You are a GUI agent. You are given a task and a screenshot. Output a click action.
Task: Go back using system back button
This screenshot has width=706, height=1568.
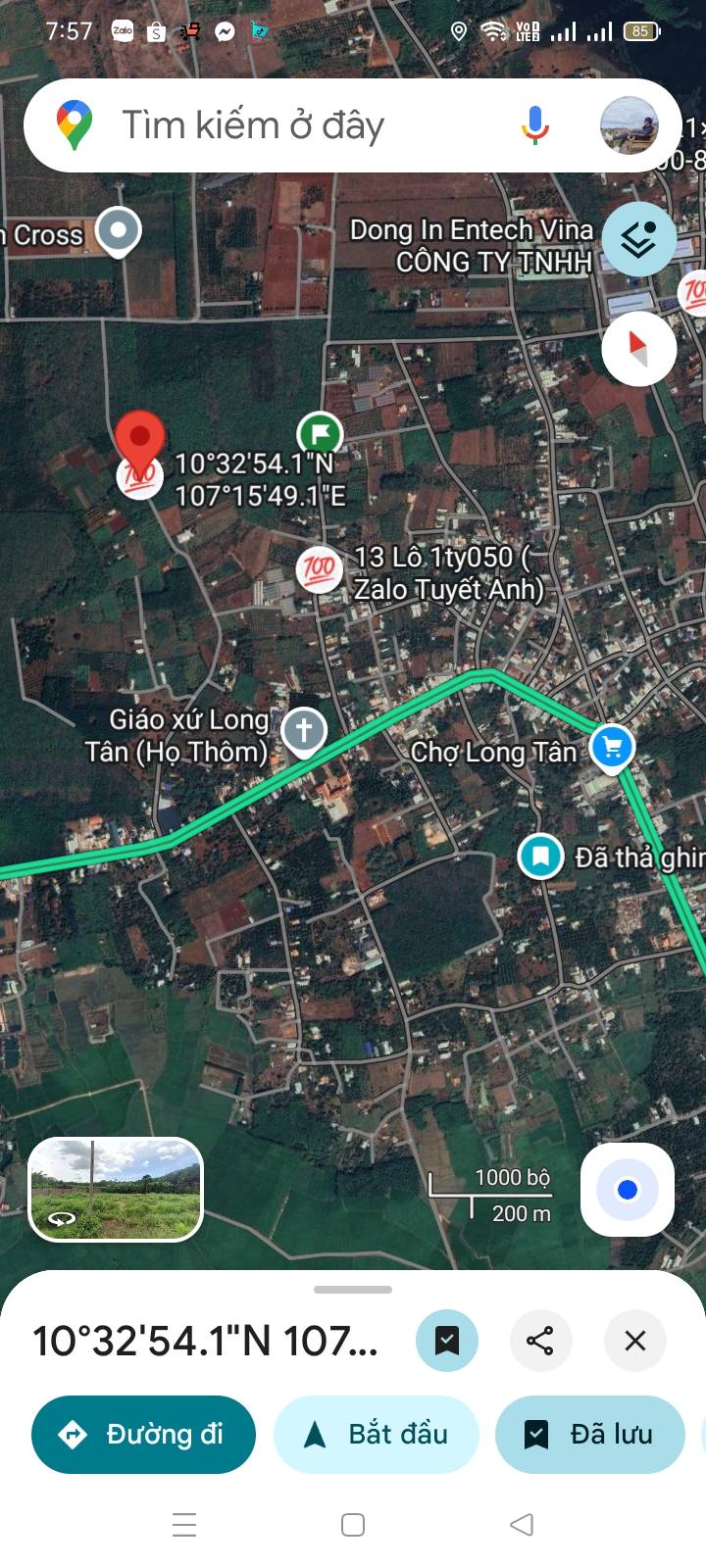(x=522, y=1525)
